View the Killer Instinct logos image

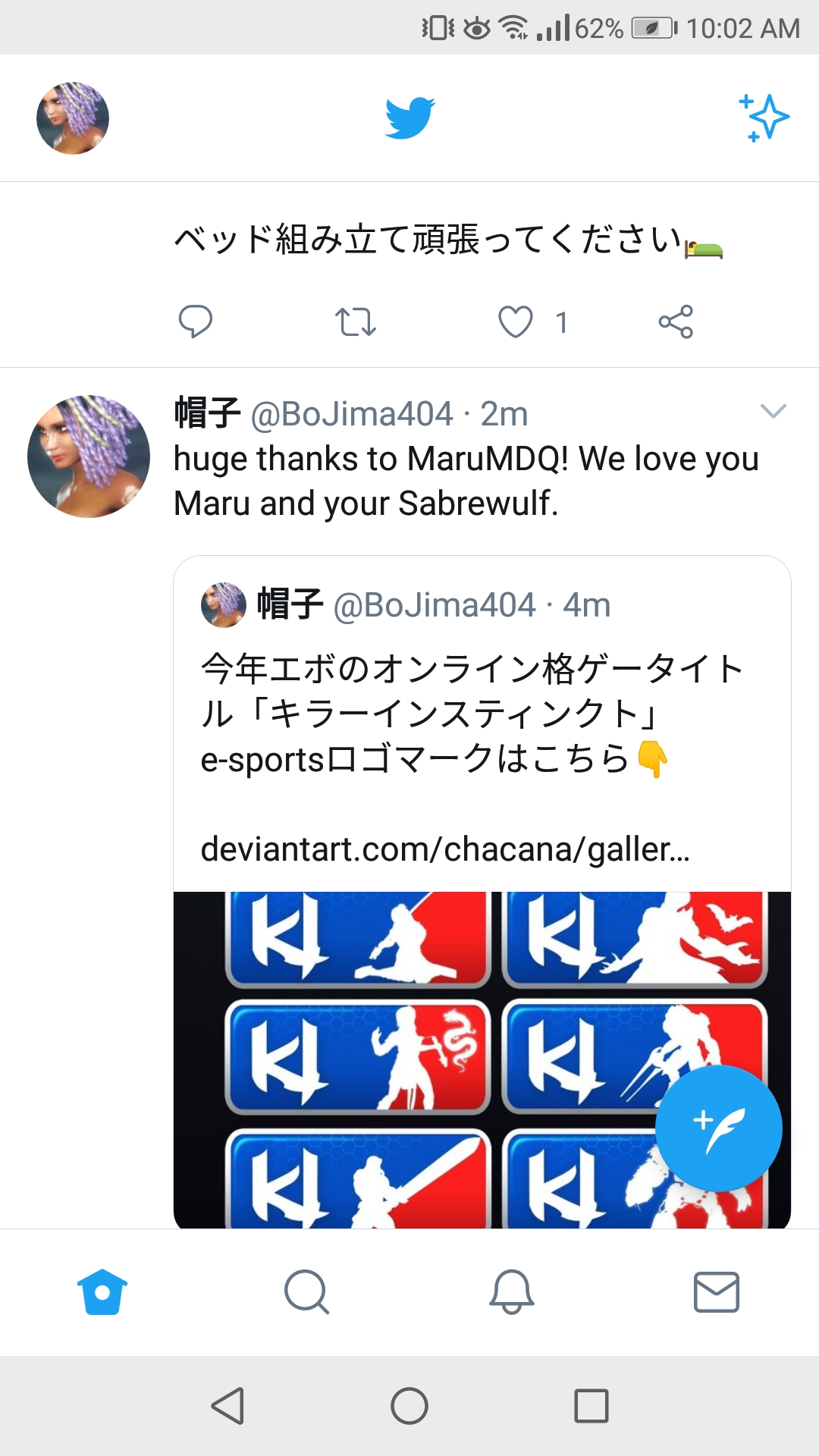point(482,1060)
